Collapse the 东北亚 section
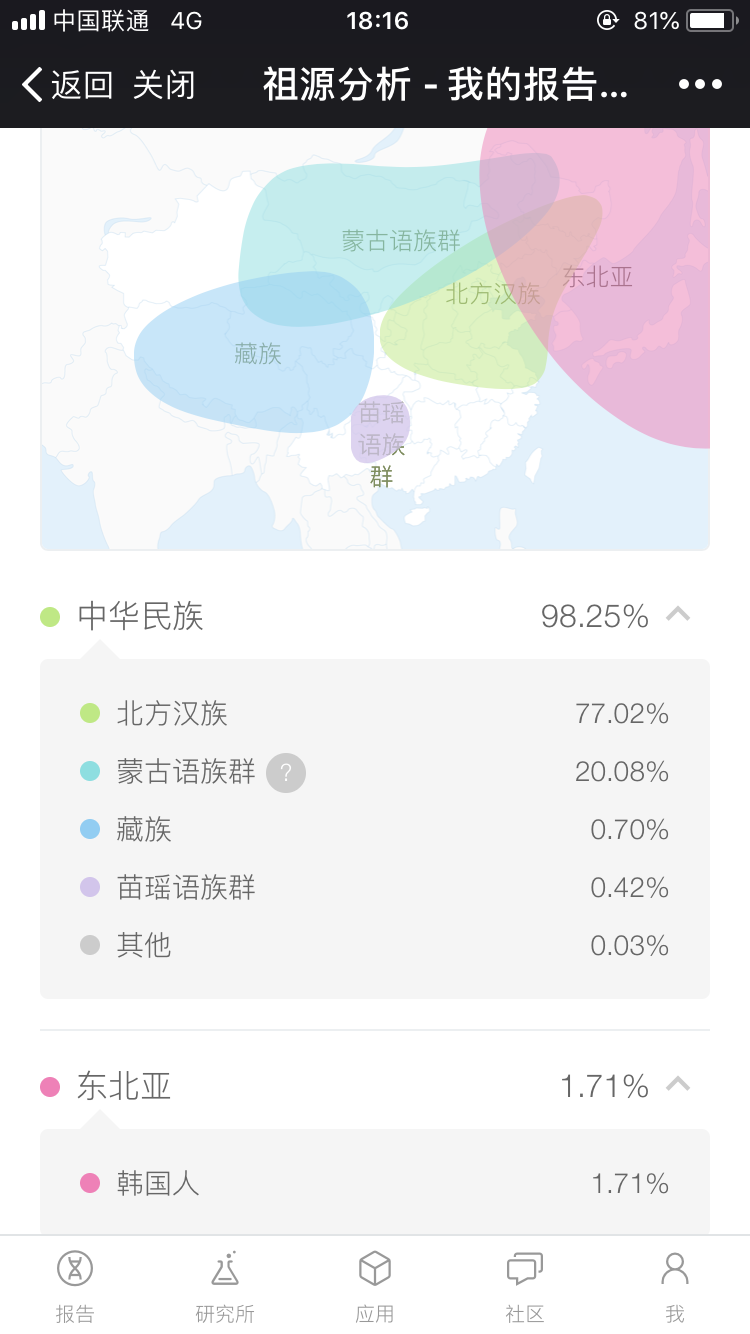750x1334 pixels. (678, 1084)
